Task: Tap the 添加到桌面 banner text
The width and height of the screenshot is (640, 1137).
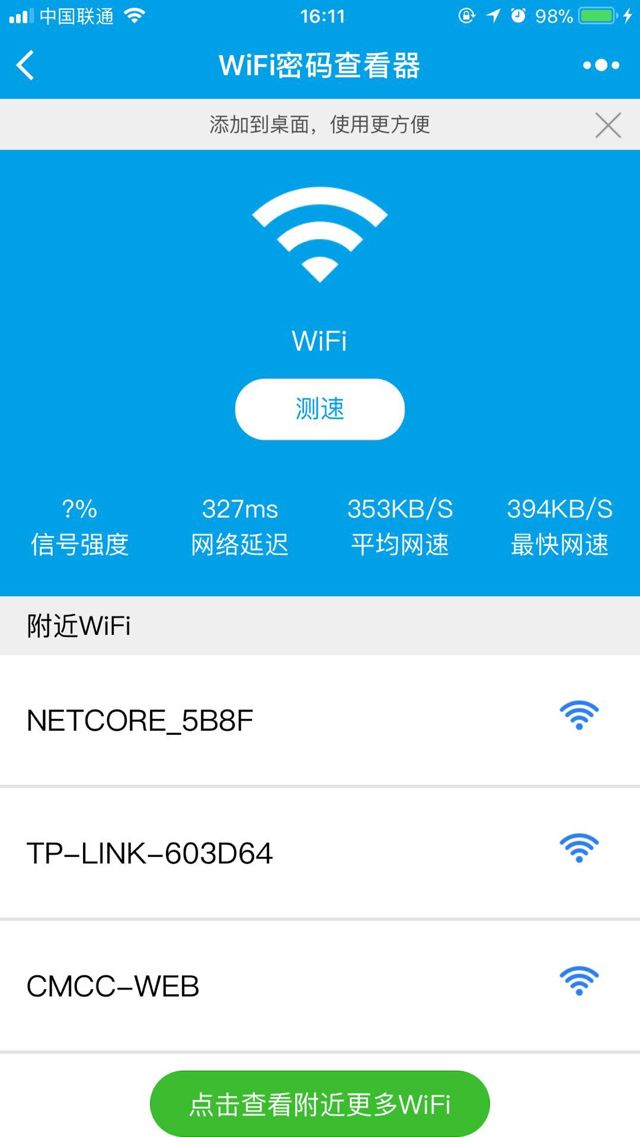Action: (x=319, y=125)
